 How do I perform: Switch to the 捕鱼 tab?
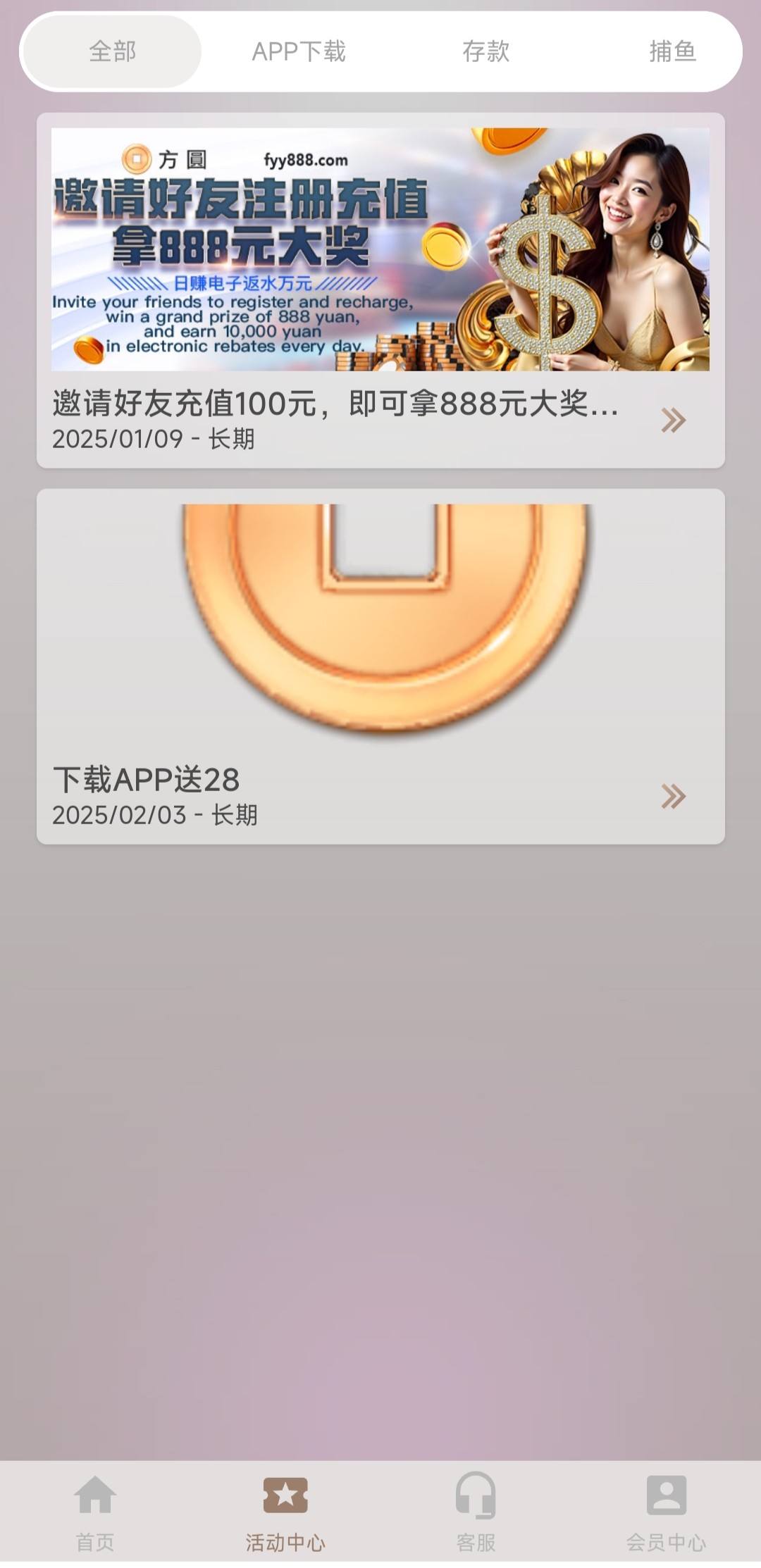672,51
